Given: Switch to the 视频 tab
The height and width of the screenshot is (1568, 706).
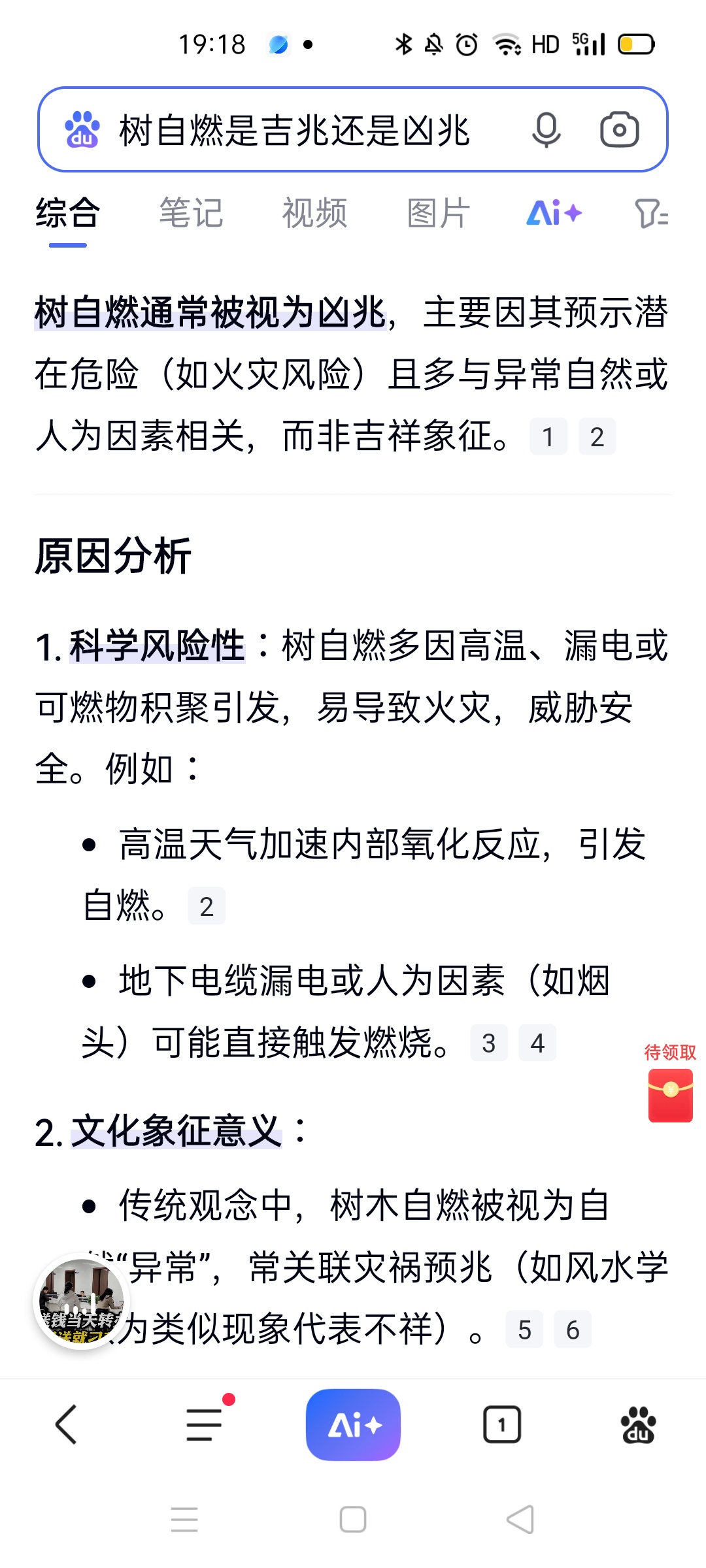Looking at the screenshot, I should click(x=314, y=213).
